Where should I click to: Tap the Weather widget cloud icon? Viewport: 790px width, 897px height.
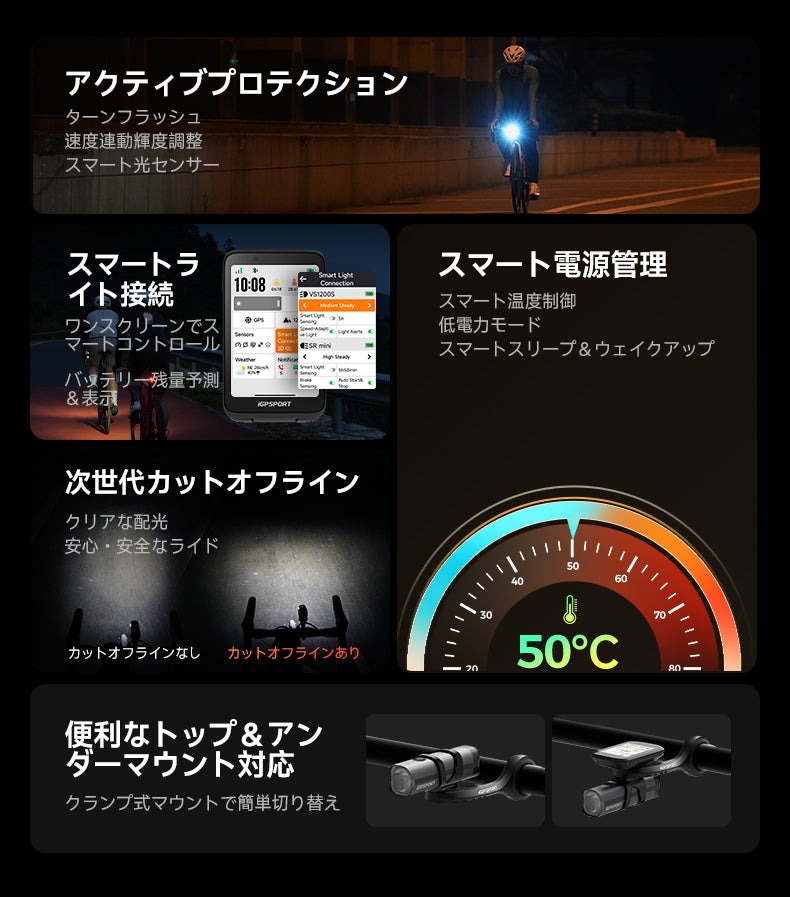click(x=240, y=369)
